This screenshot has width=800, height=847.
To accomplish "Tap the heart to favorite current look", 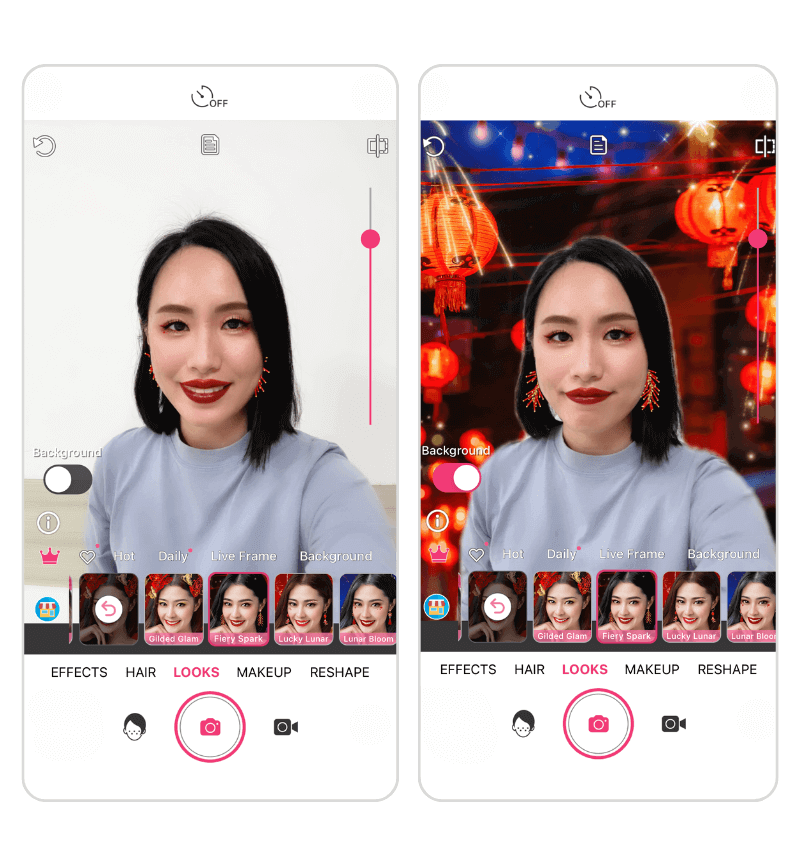I will coord(87,557).
